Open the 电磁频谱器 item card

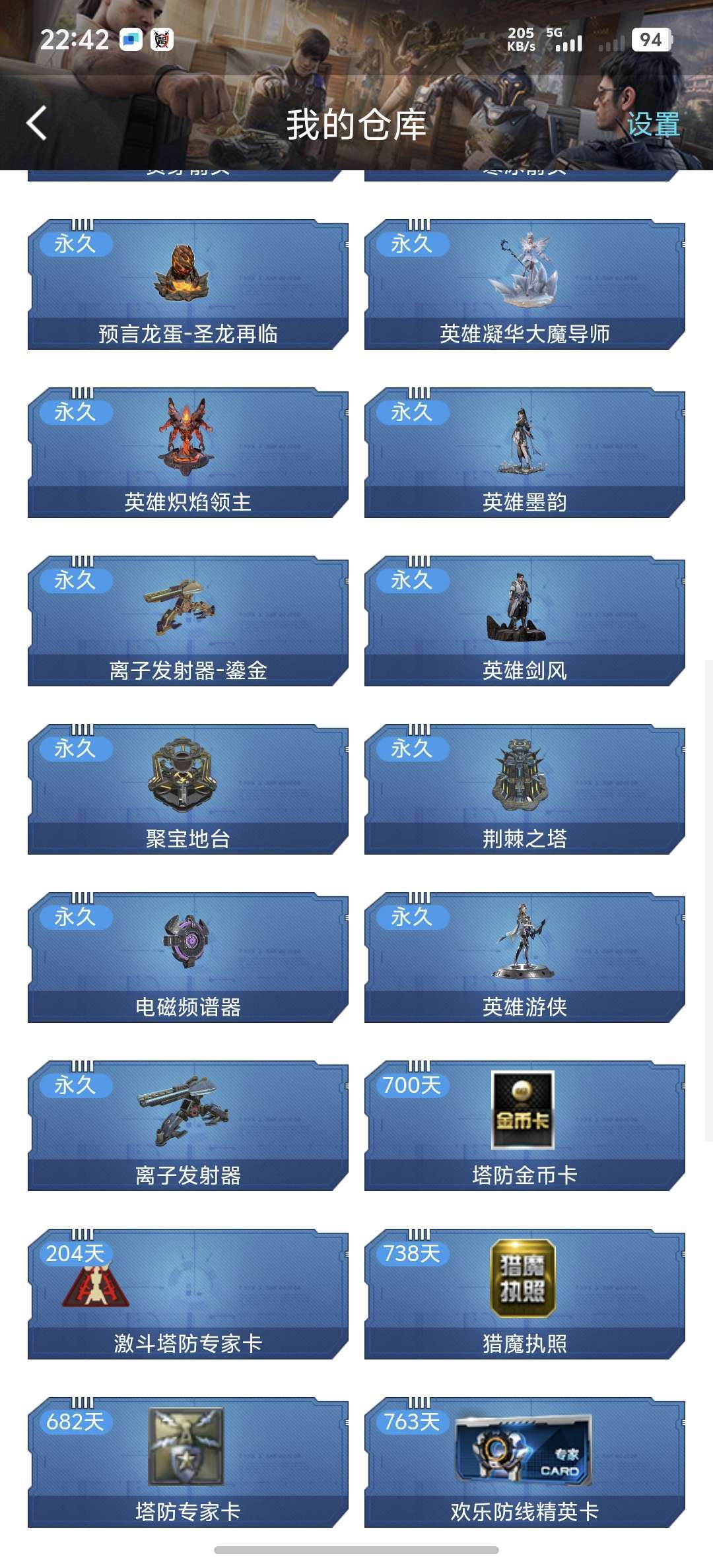188,958
